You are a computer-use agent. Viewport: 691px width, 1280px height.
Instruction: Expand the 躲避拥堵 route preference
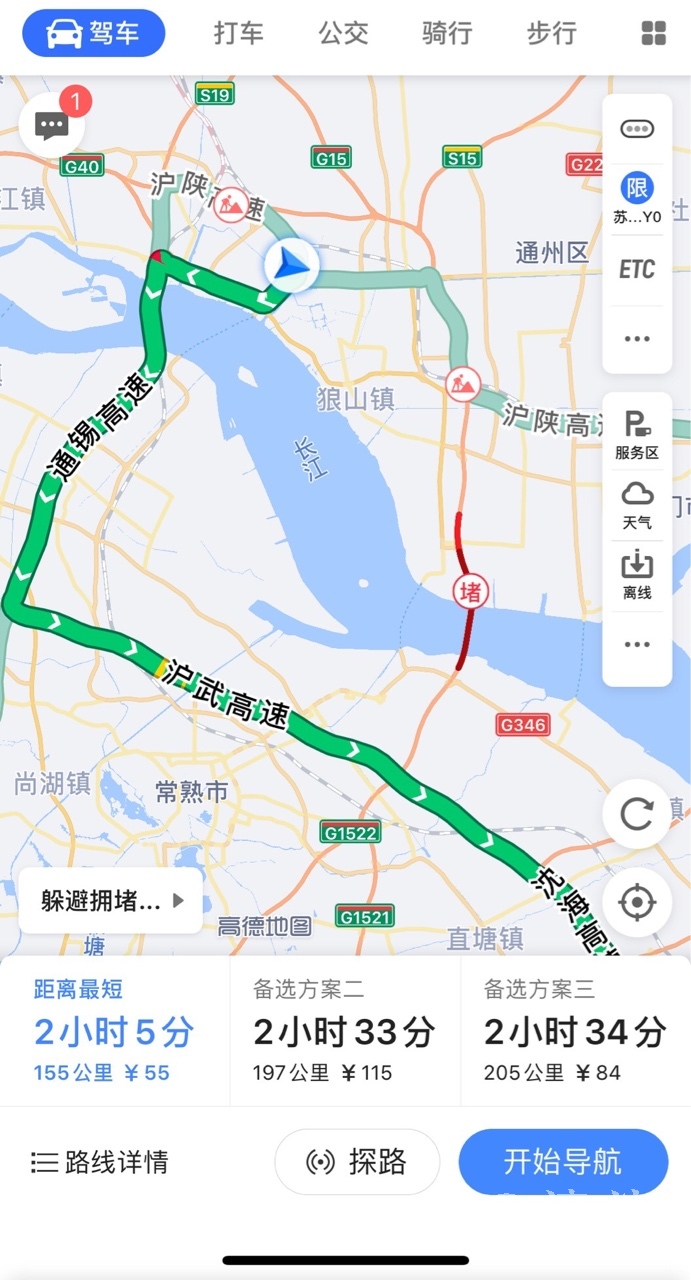point(111,900)
